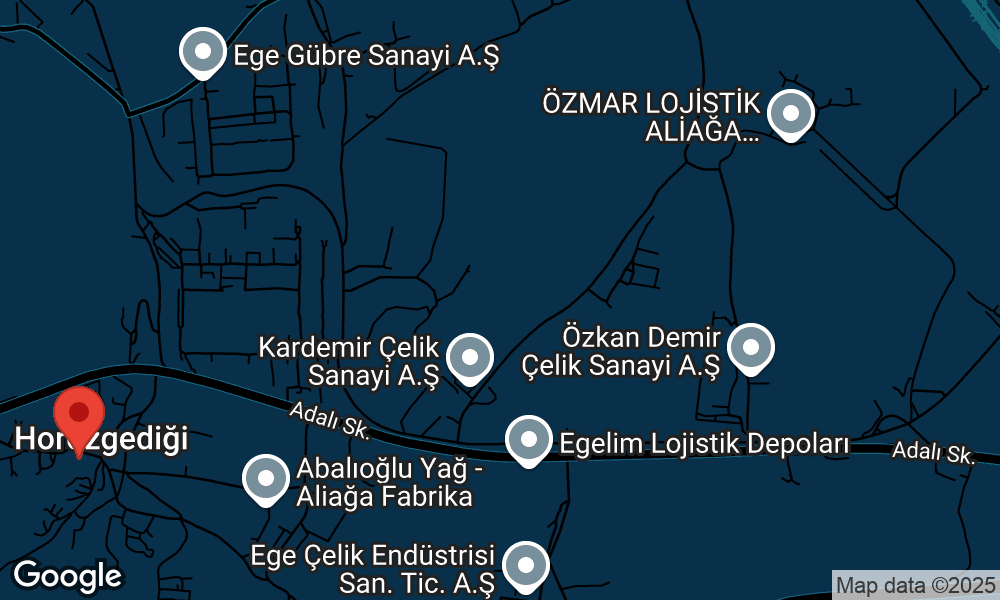Tap the Egelim Lojistik Depoları pin
This screenshot has height=600, width=1000.
tap(528, 439)
